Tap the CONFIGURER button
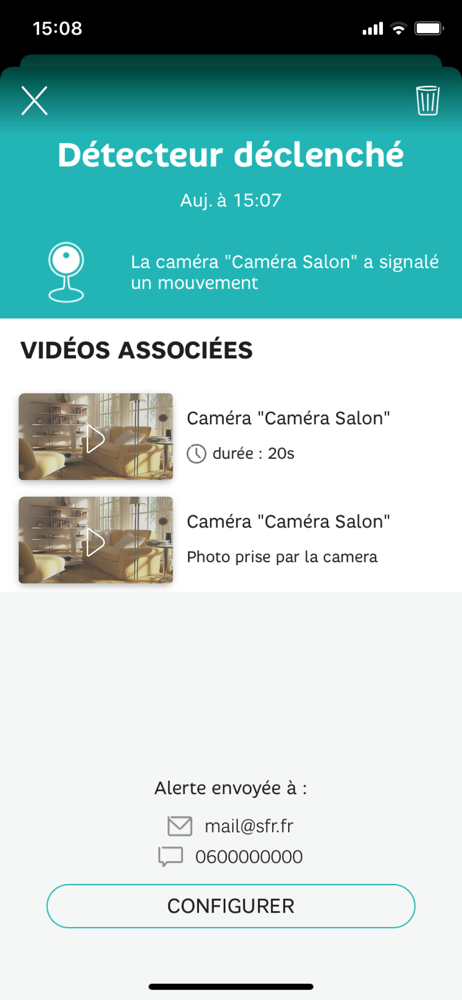Viewport: 462px width, 1000px height. click(231, 906)
